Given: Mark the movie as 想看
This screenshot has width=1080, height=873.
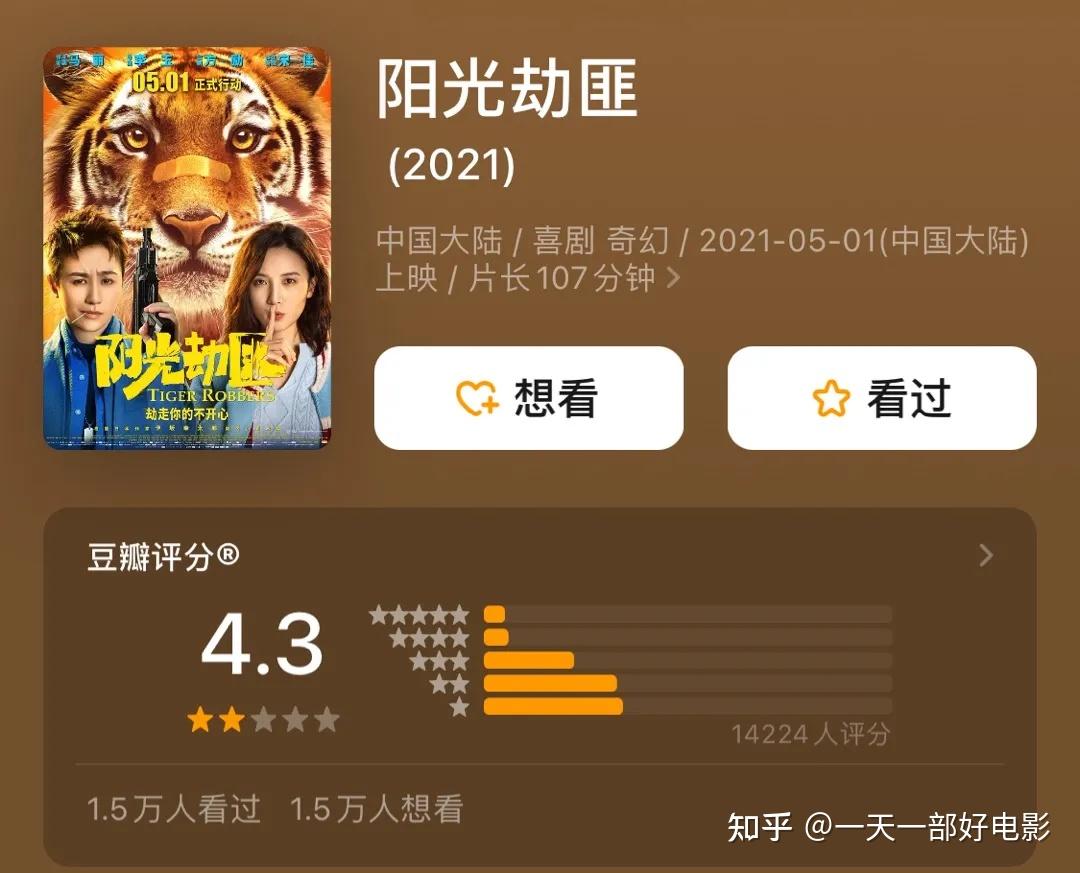Looking at the screenshot, I should pyautogui.click(x=528, y=398).
